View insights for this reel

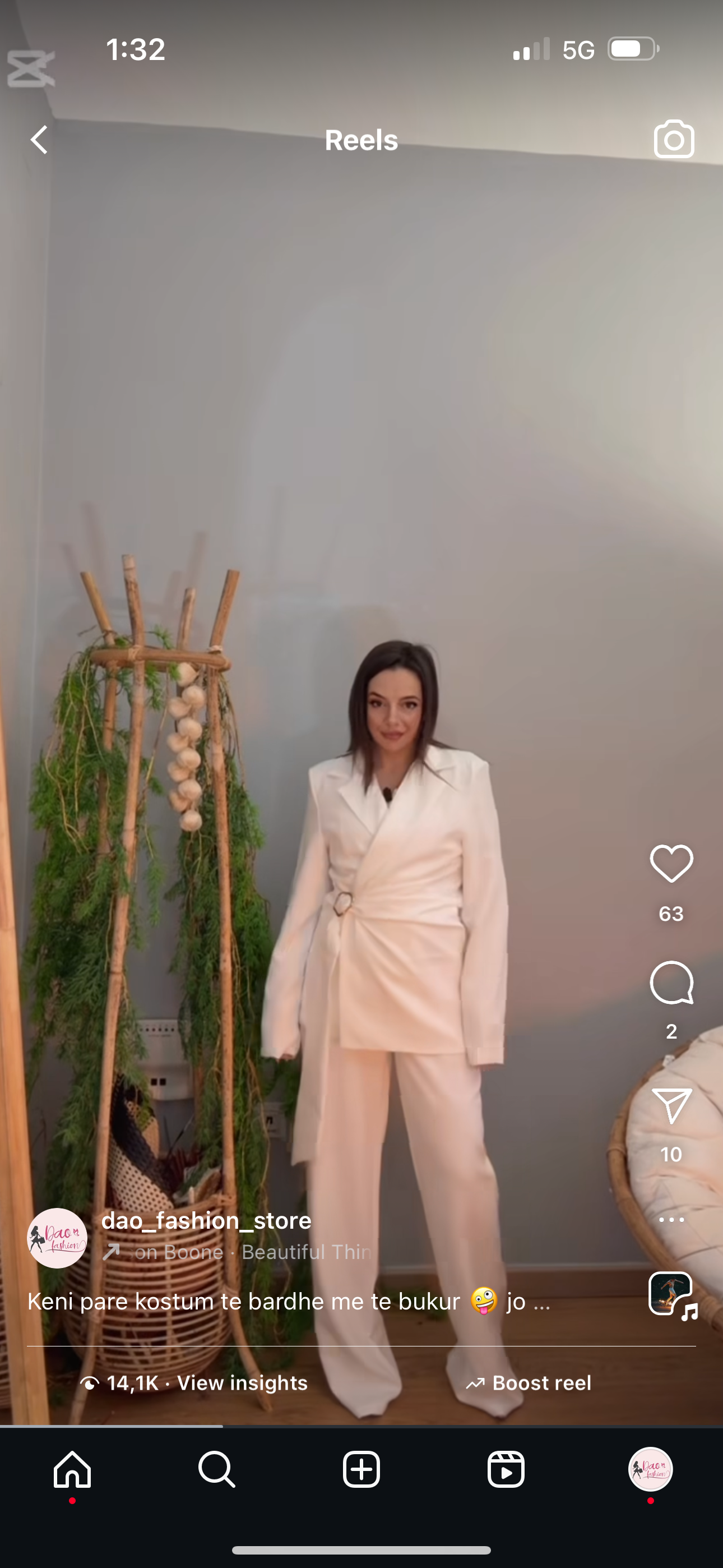(x=194, y=1383)
